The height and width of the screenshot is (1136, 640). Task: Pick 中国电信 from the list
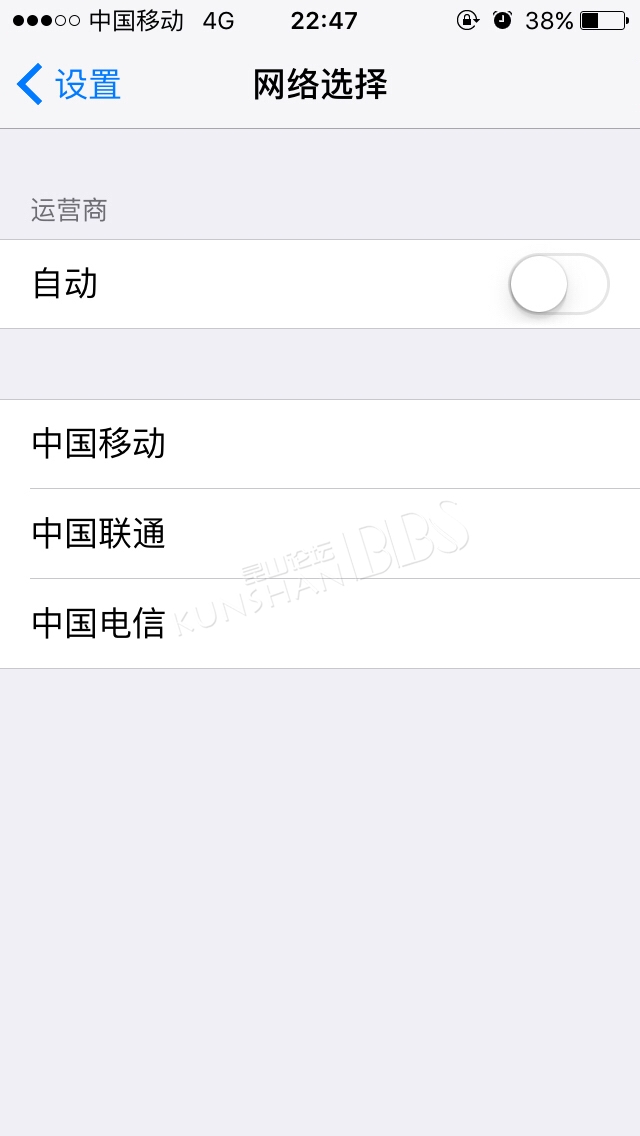(x=320, y=623)
